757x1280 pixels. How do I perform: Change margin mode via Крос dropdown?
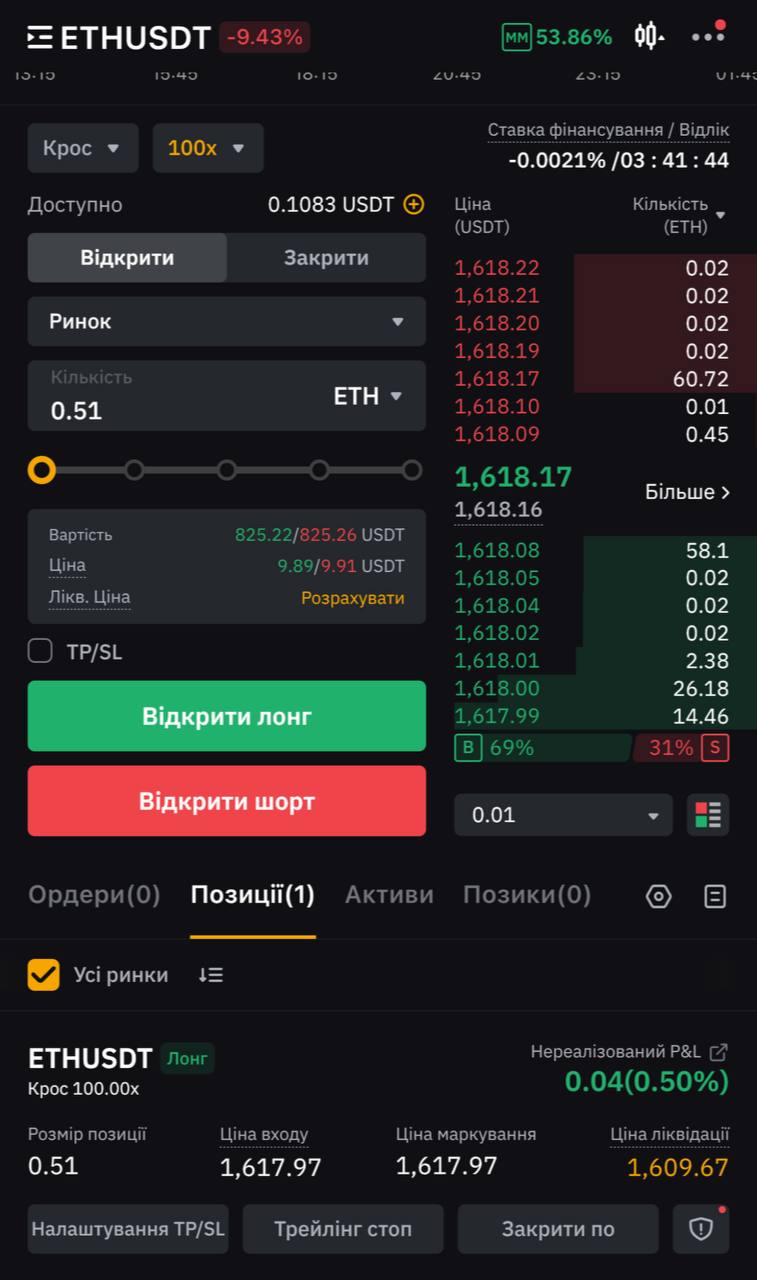point(82,148)
